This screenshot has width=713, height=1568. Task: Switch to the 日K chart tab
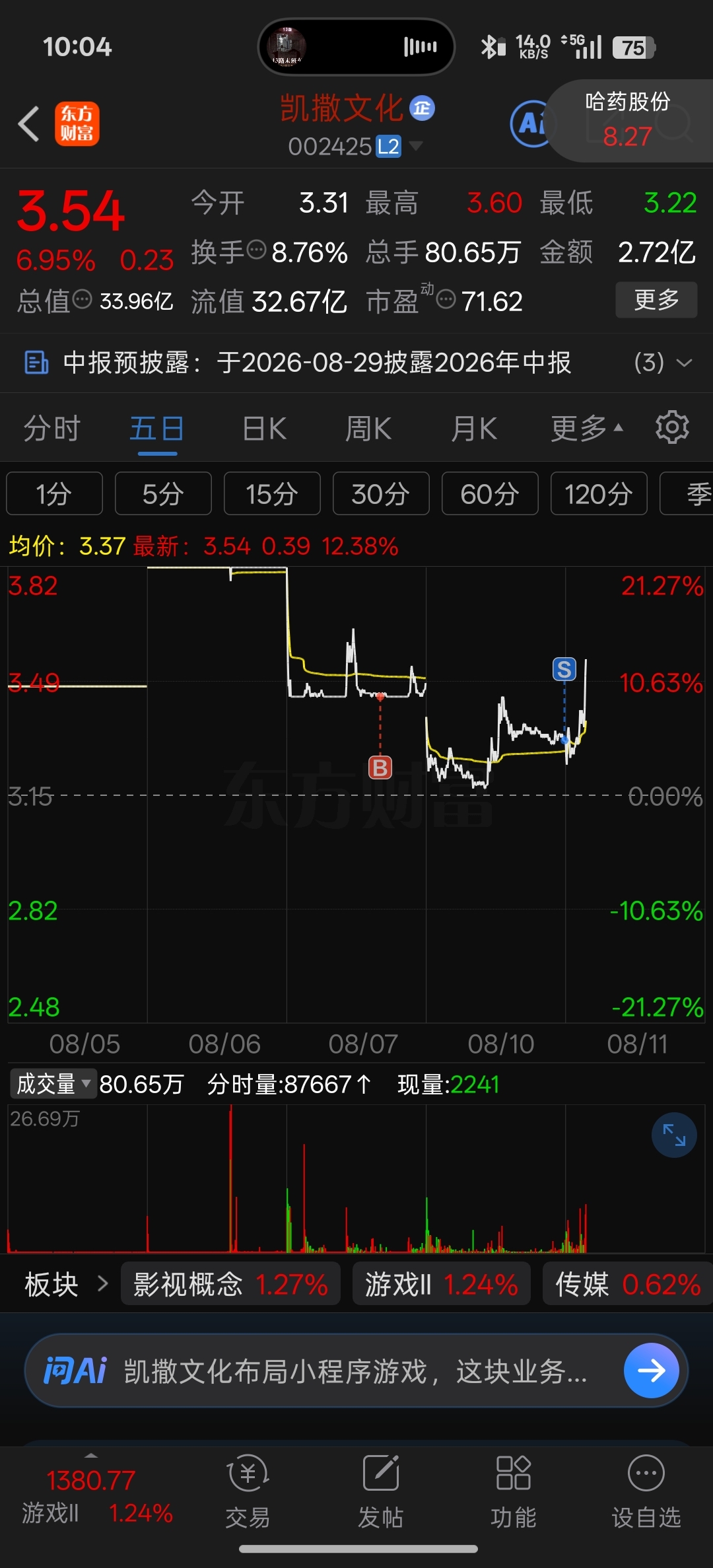[x=264, y=429]
